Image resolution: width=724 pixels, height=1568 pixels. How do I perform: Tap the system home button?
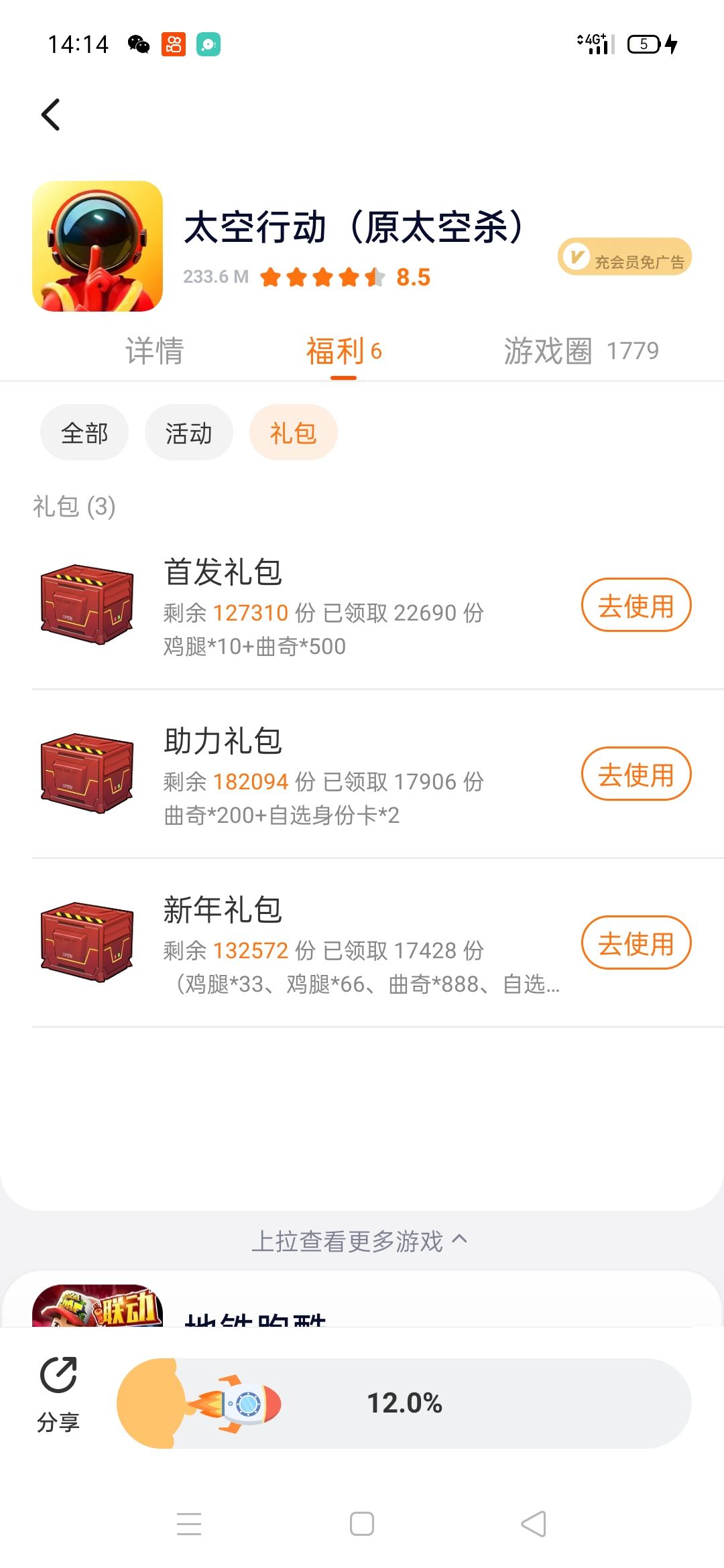362,1524
